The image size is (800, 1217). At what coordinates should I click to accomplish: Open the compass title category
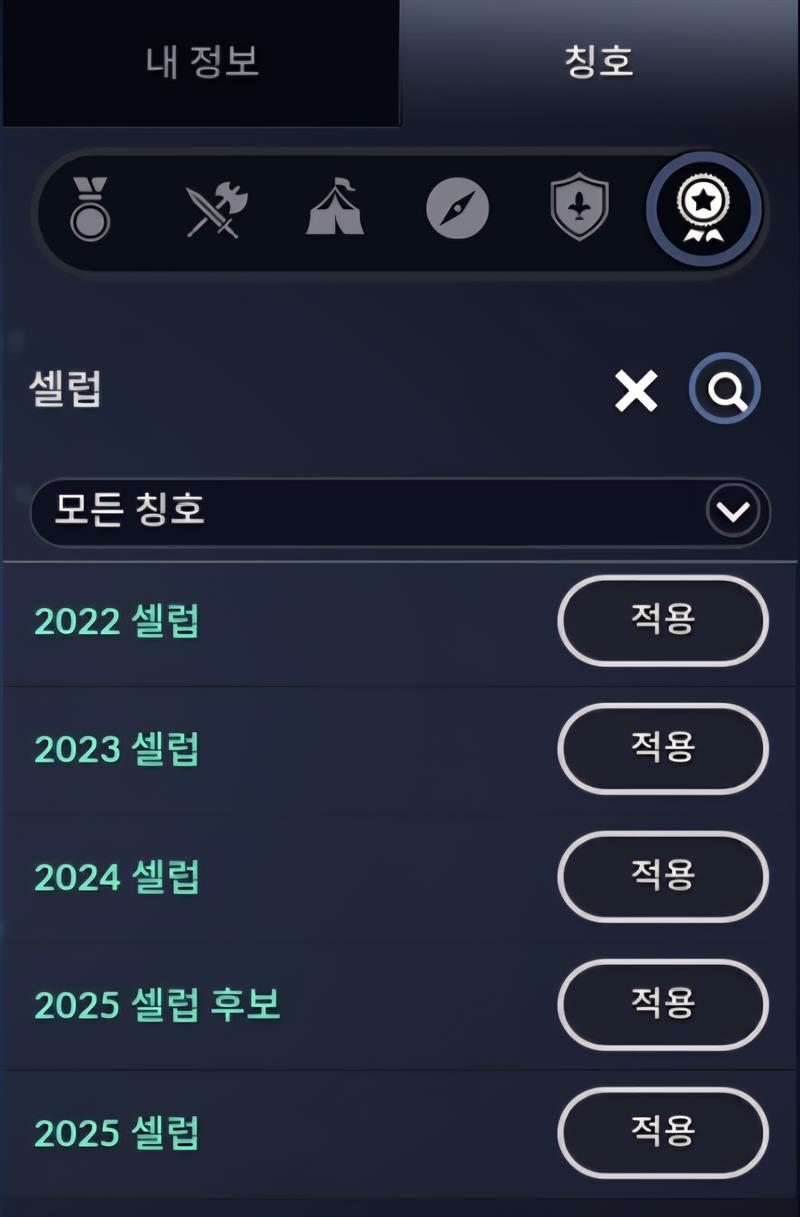coord(457,210)
